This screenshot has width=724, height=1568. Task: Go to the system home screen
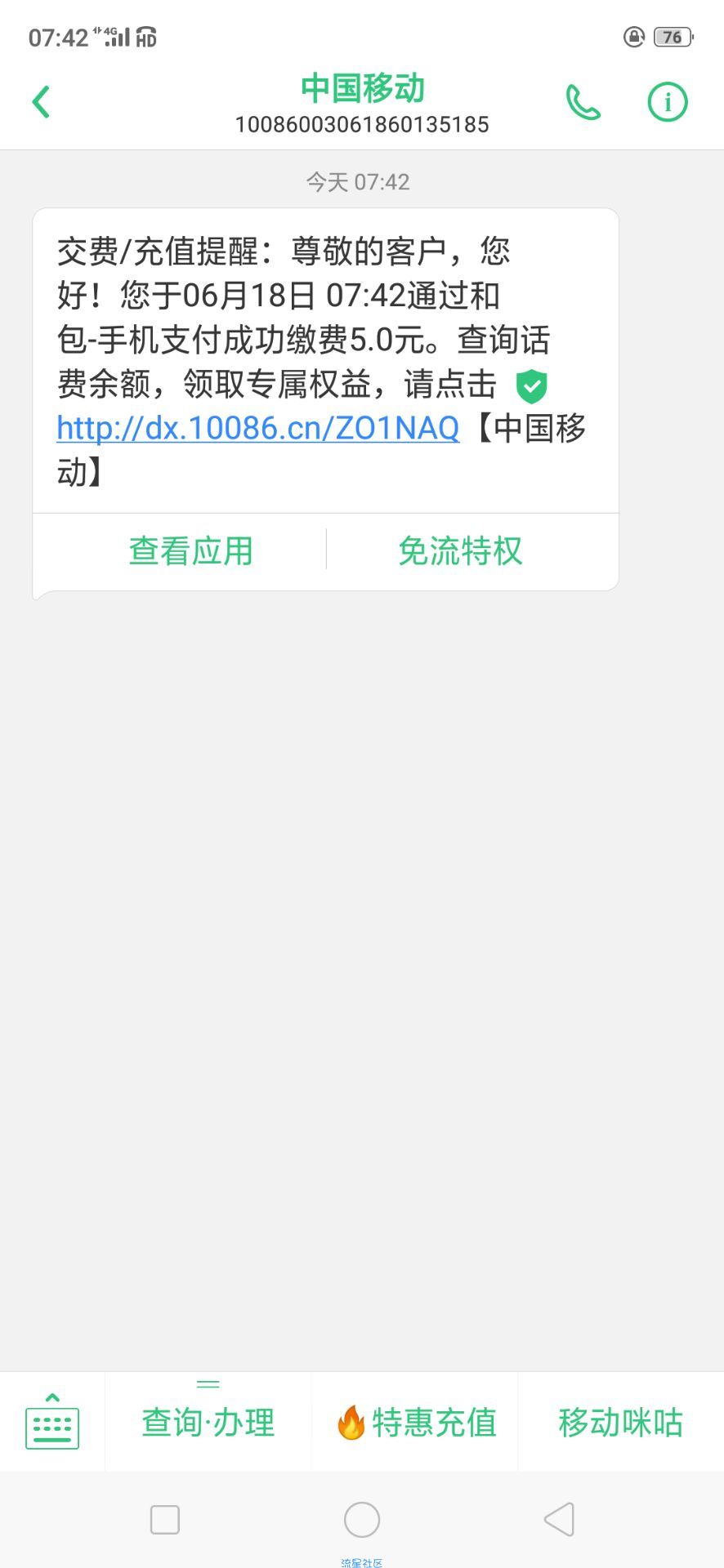click(x=362, y=1520)
